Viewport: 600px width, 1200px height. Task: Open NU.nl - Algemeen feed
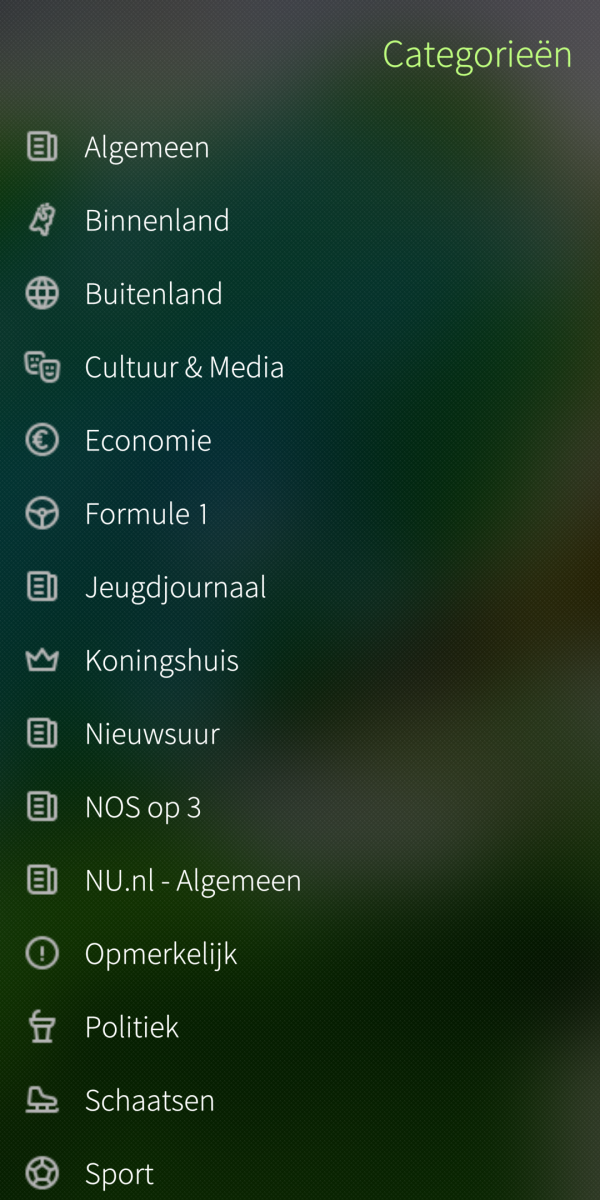pos(192,881)
